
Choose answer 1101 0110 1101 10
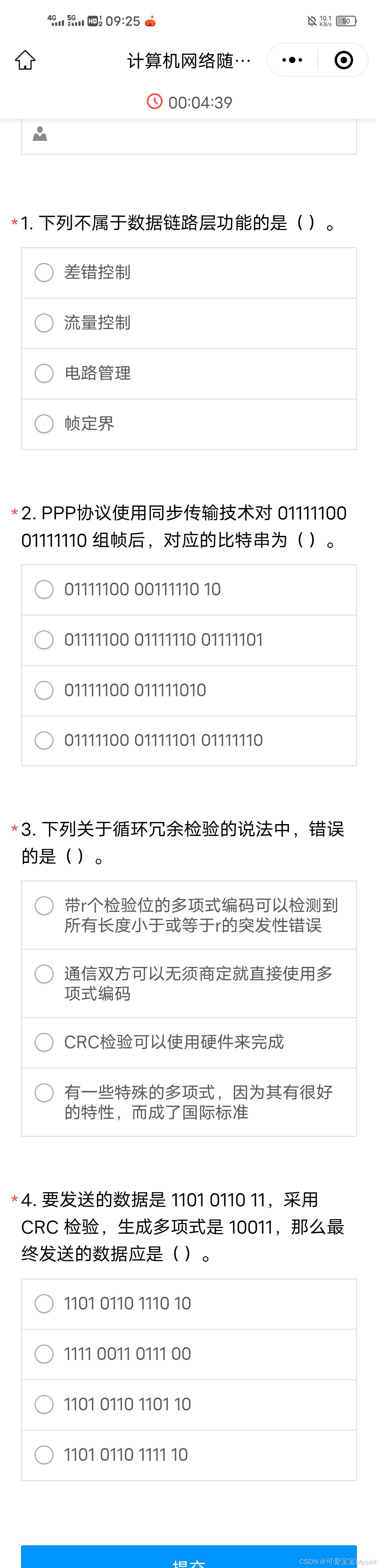coord(44,1405)
